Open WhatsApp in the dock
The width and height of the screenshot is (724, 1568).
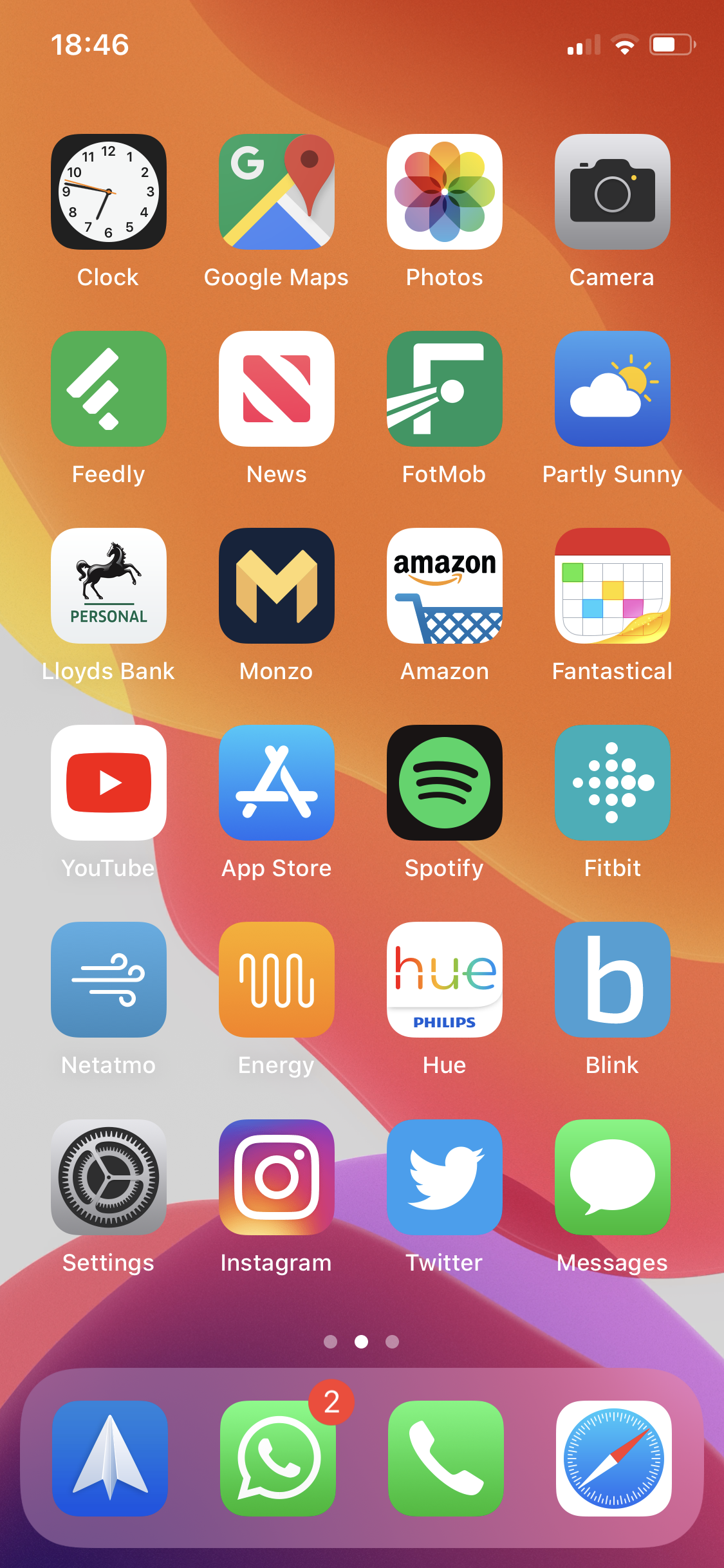(x=278, y=1459)
